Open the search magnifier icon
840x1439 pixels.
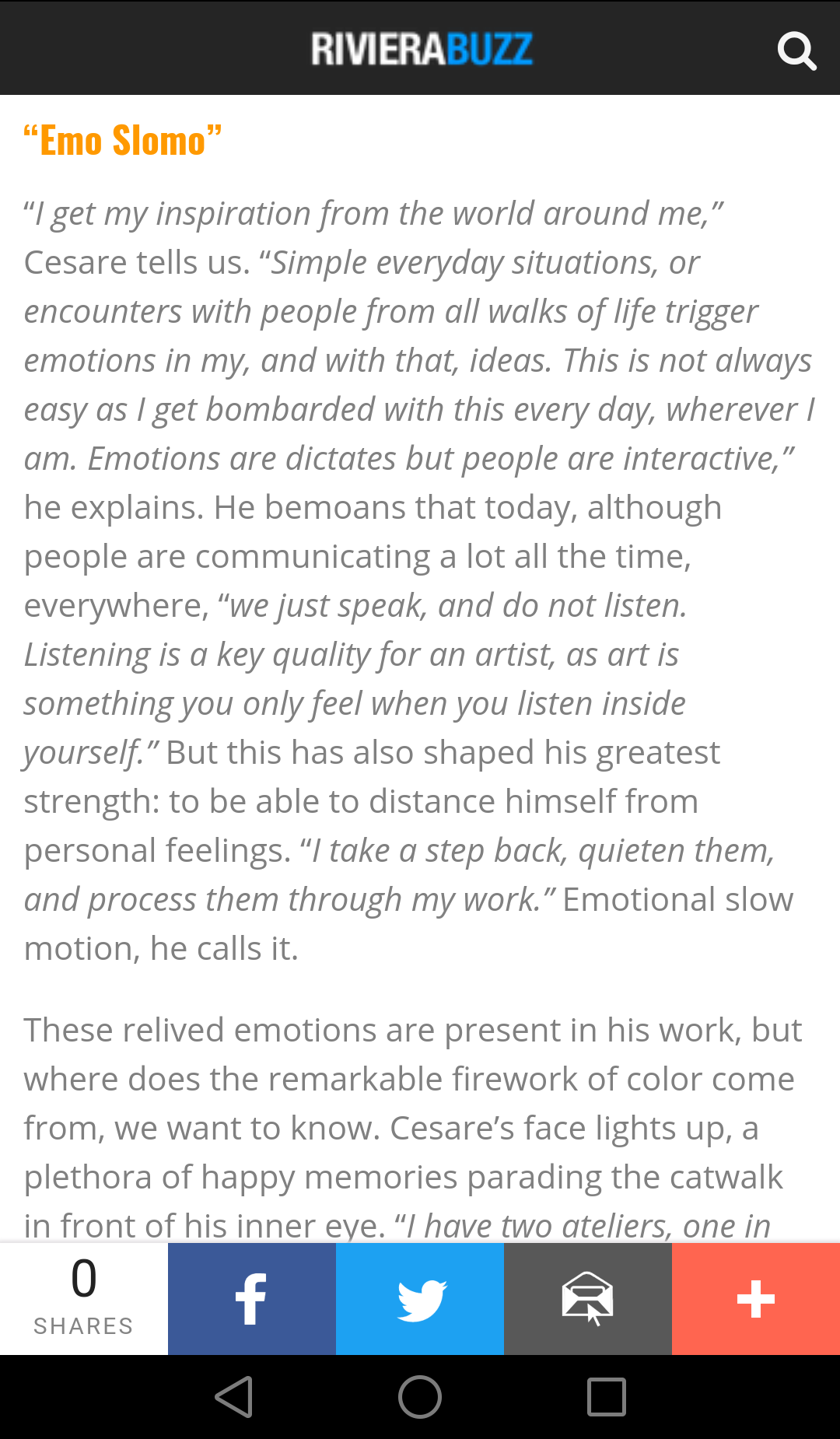click(x=796, y=51)
